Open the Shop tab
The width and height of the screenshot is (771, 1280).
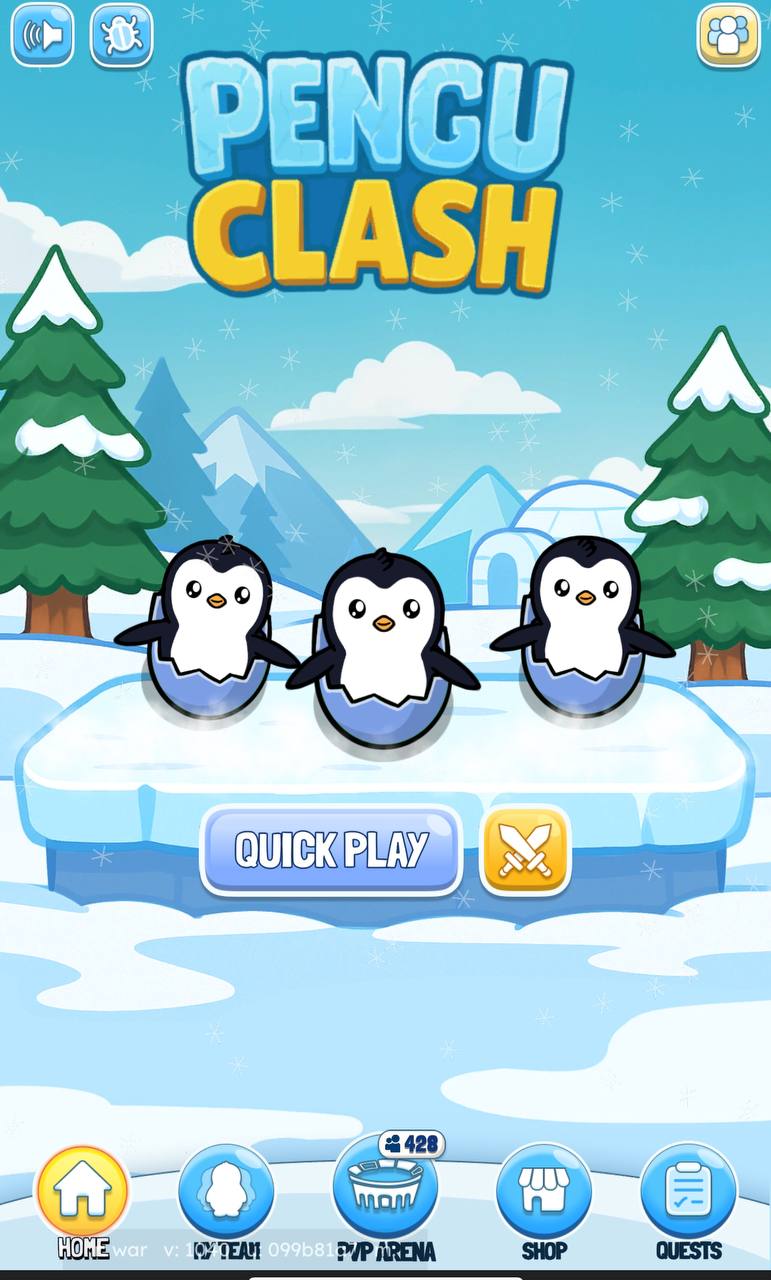pos(544,1195)
